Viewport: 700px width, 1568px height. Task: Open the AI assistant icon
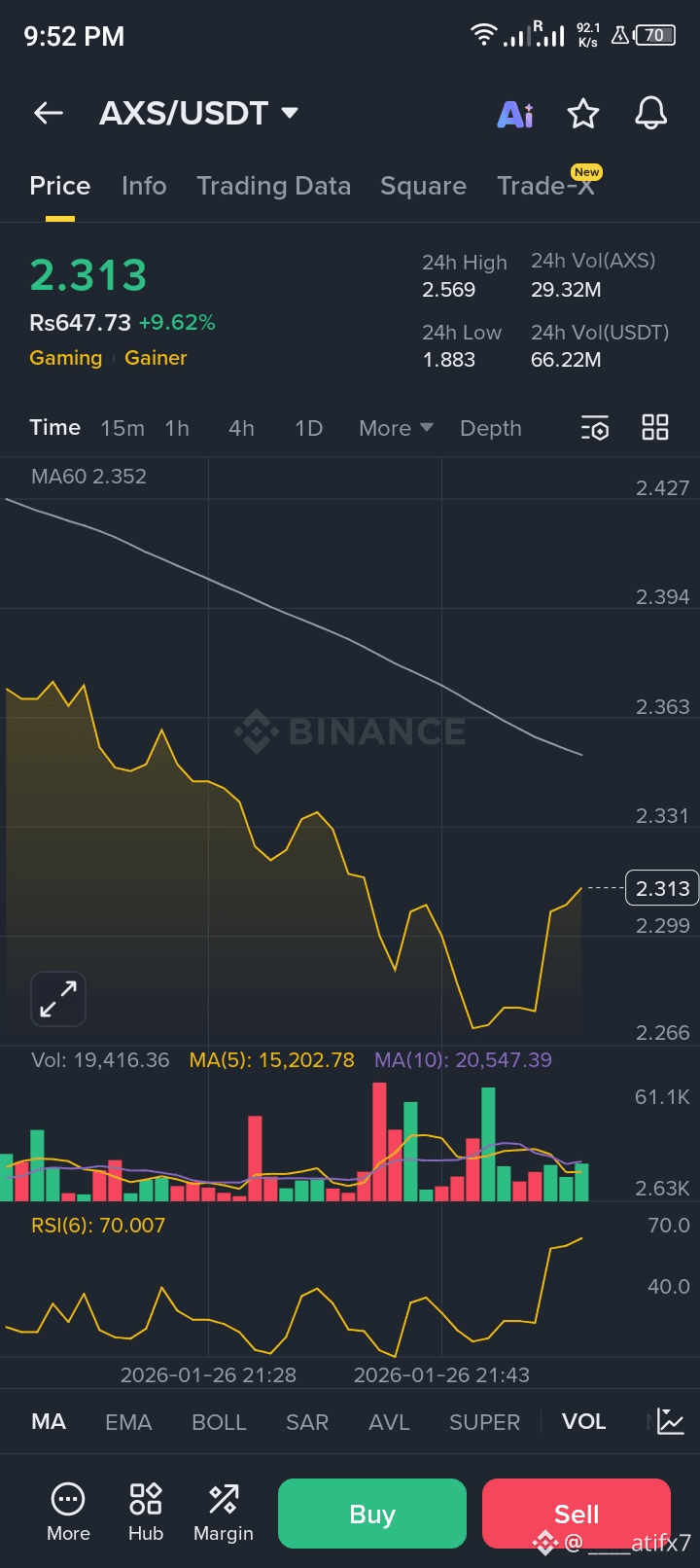click(515, 115)
